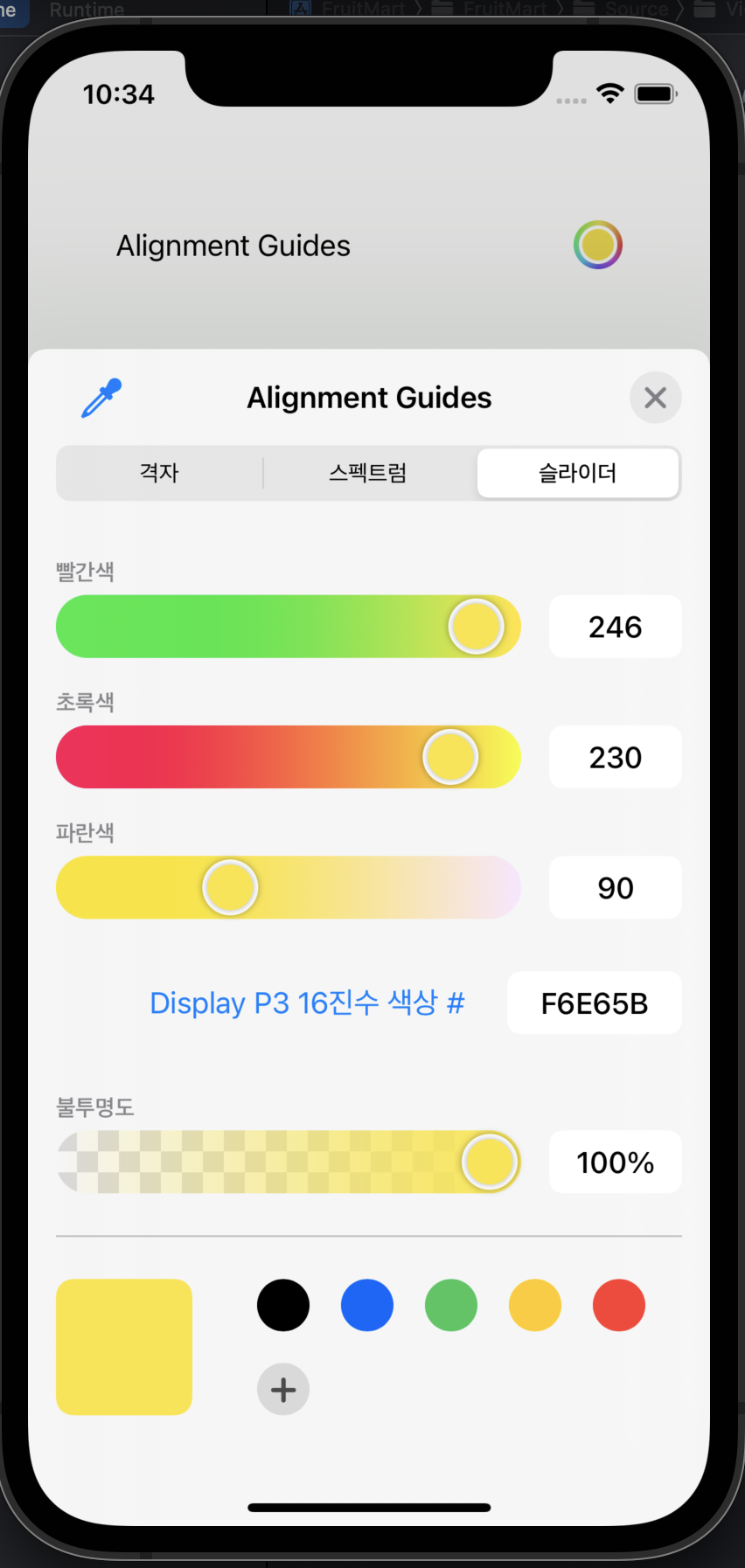This screenshot has height=1568, width=745.
Task: Select the black color swatch
Action: click(283, 1305)
